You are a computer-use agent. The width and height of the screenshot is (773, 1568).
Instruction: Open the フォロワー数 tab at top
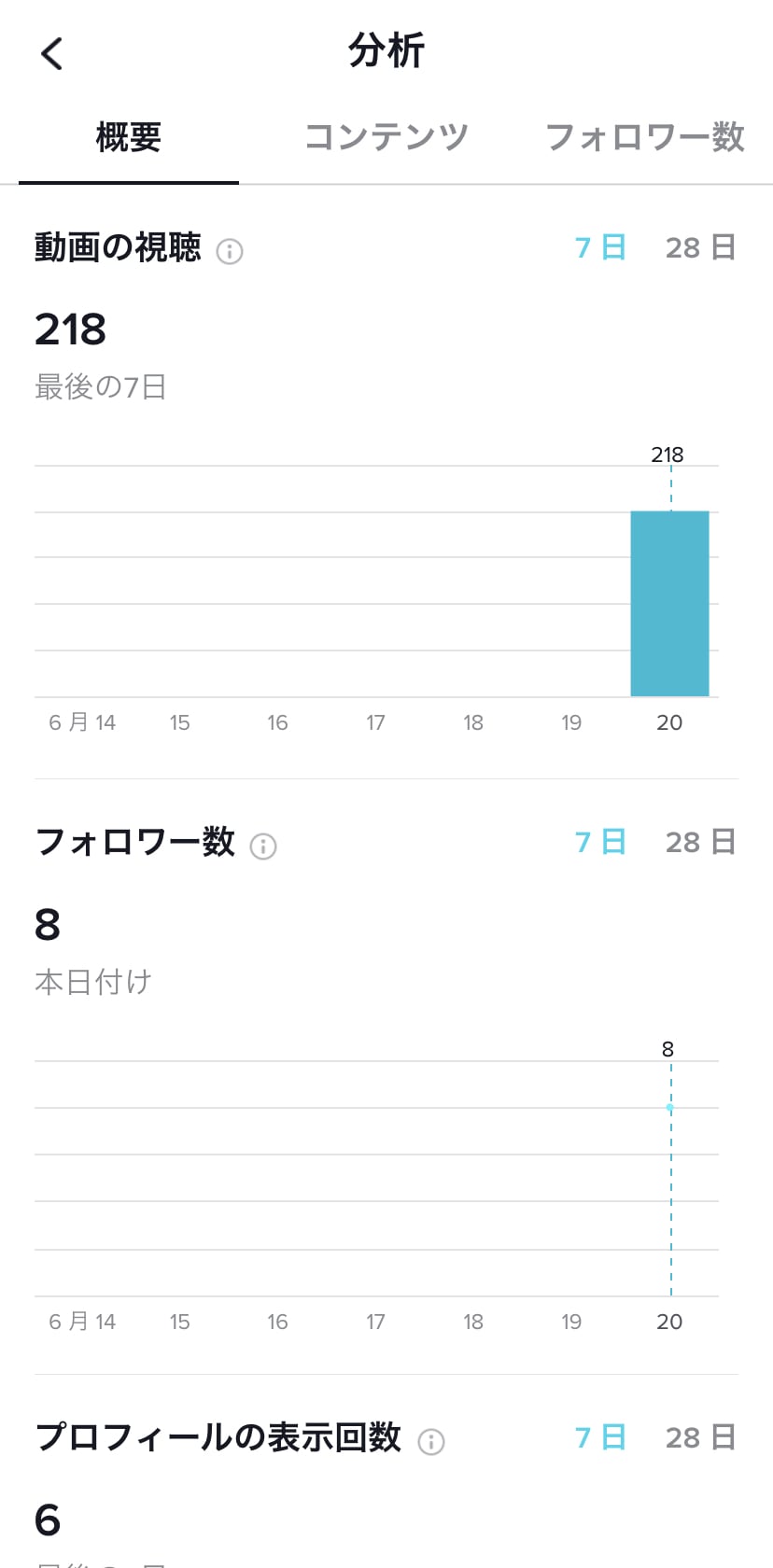click(644, 137)
